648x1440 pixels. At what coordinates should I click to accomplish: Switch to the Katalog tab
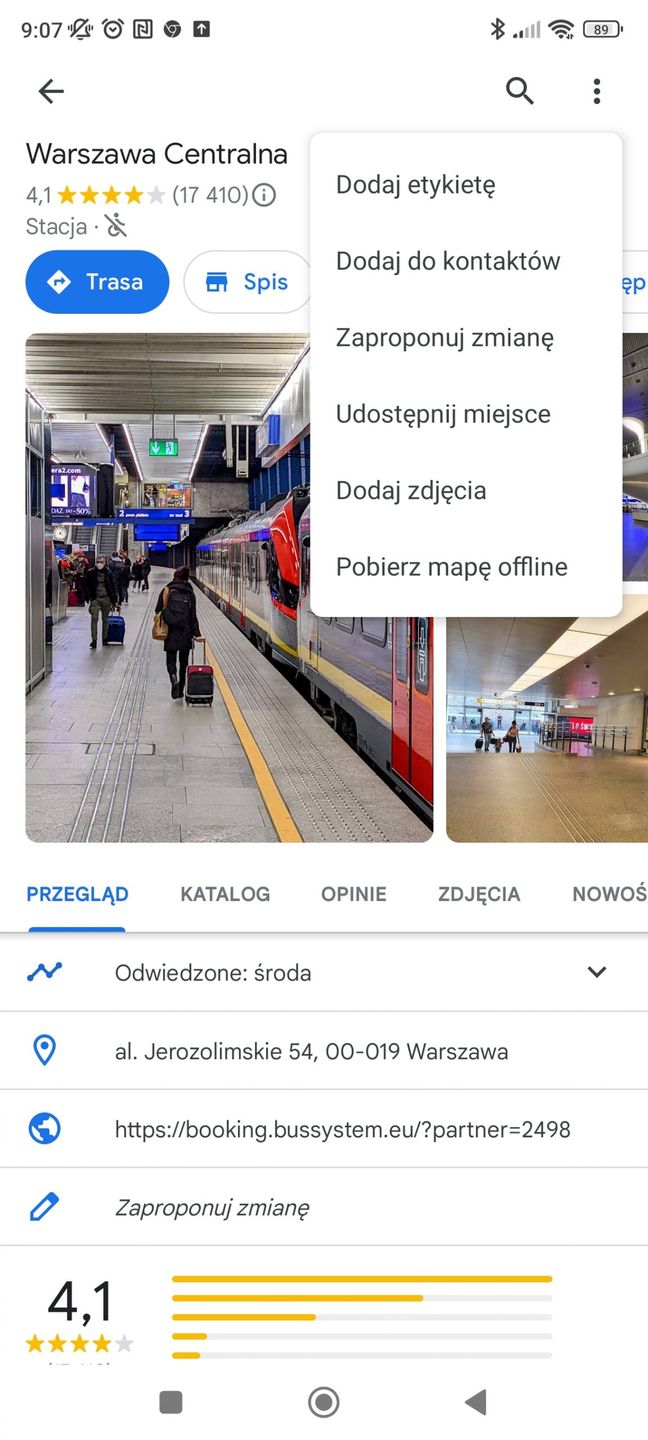coord(225,894)
